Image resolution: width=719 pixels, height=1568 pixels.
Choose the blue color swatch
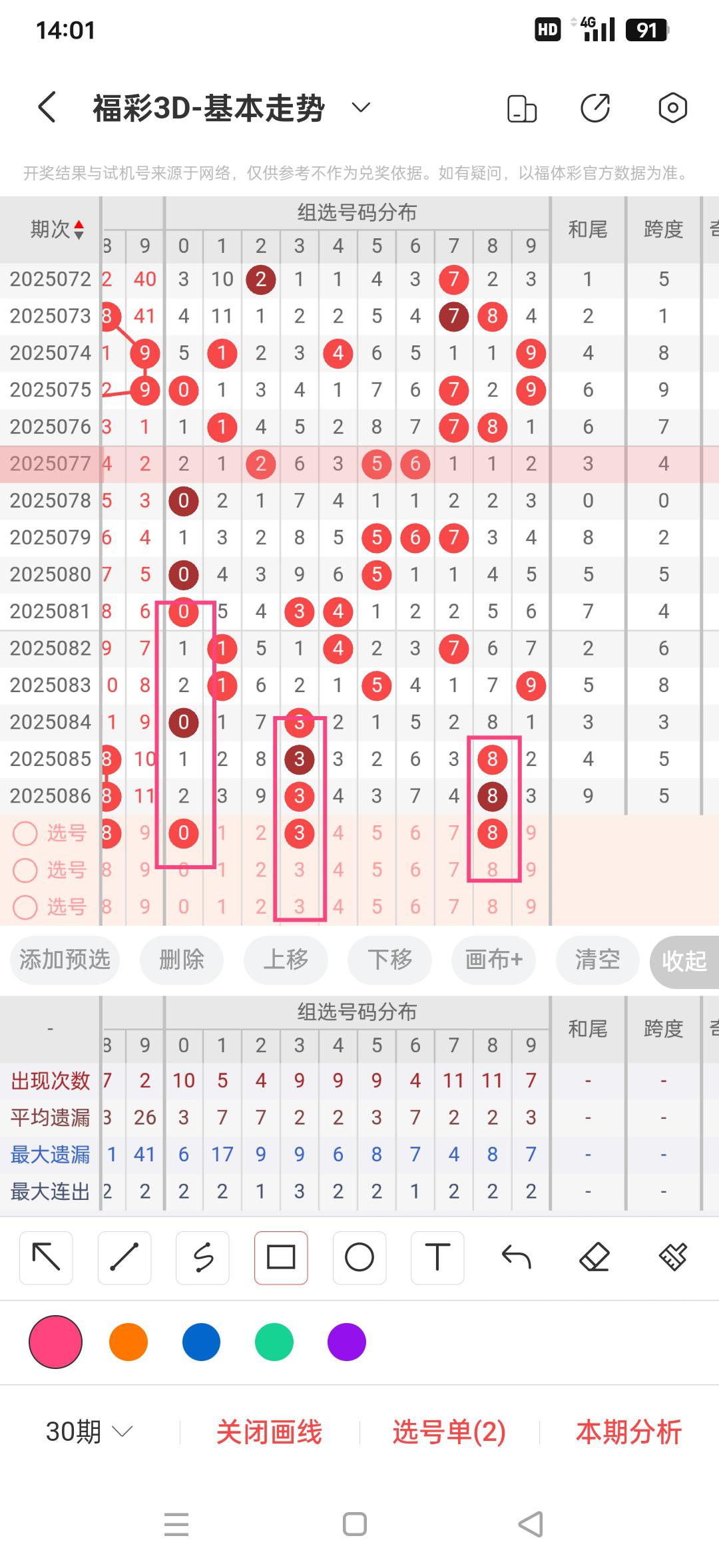point(201,1342)
